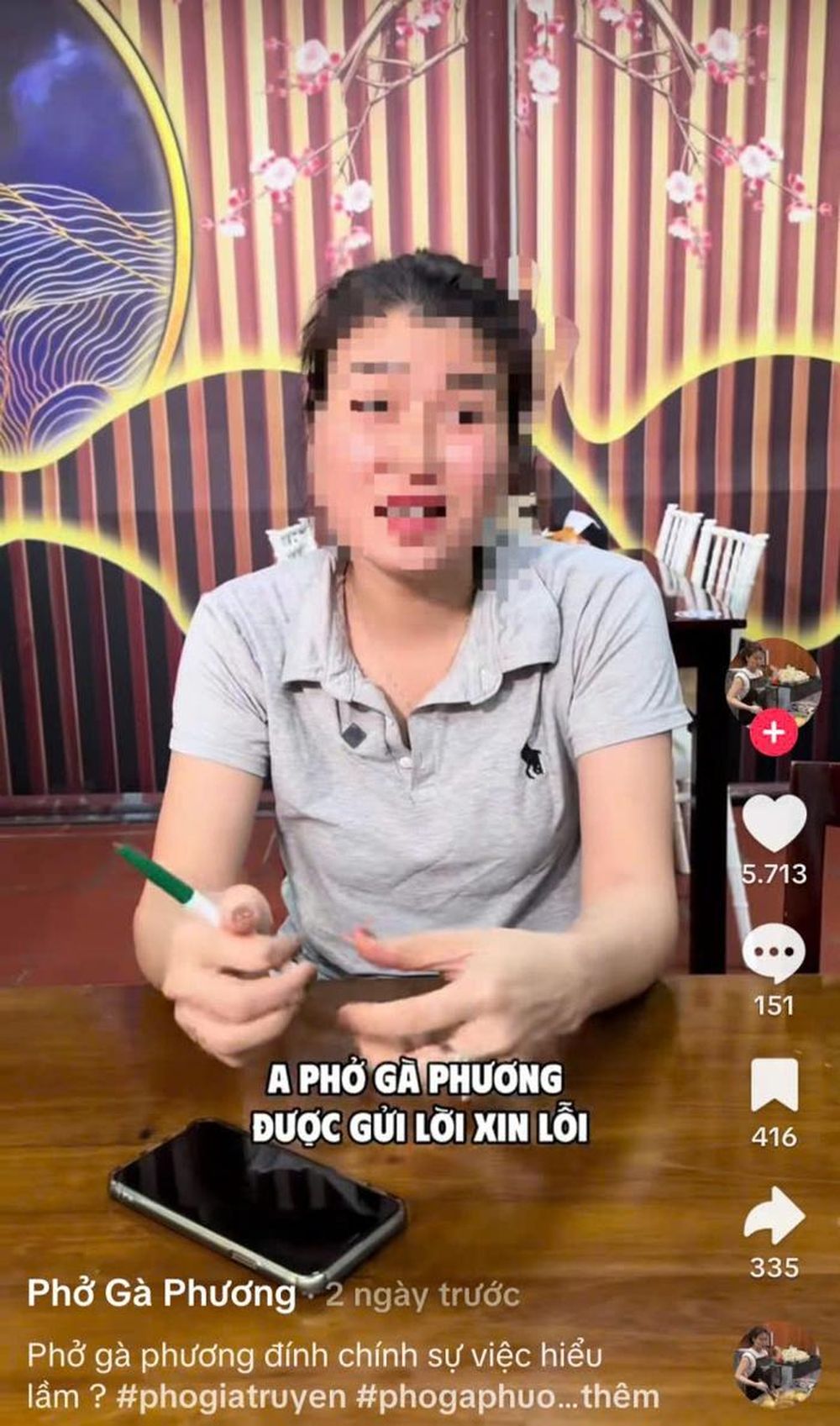
Task: Share this video using the arrow icon
Action: point(774,1215)
